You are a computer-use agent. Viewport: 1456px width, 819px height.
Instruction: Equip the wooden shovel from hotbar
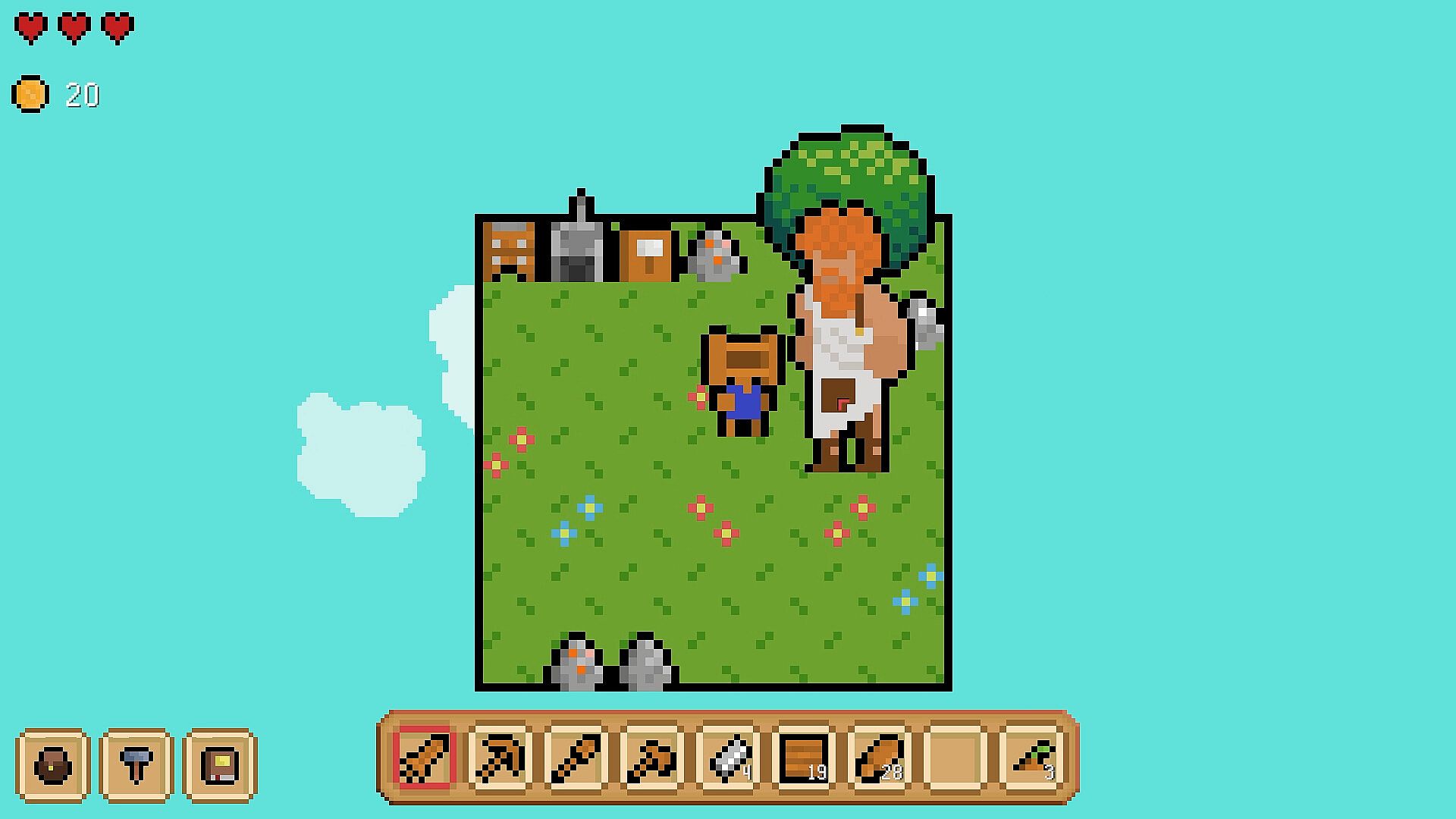click(576, 757)
